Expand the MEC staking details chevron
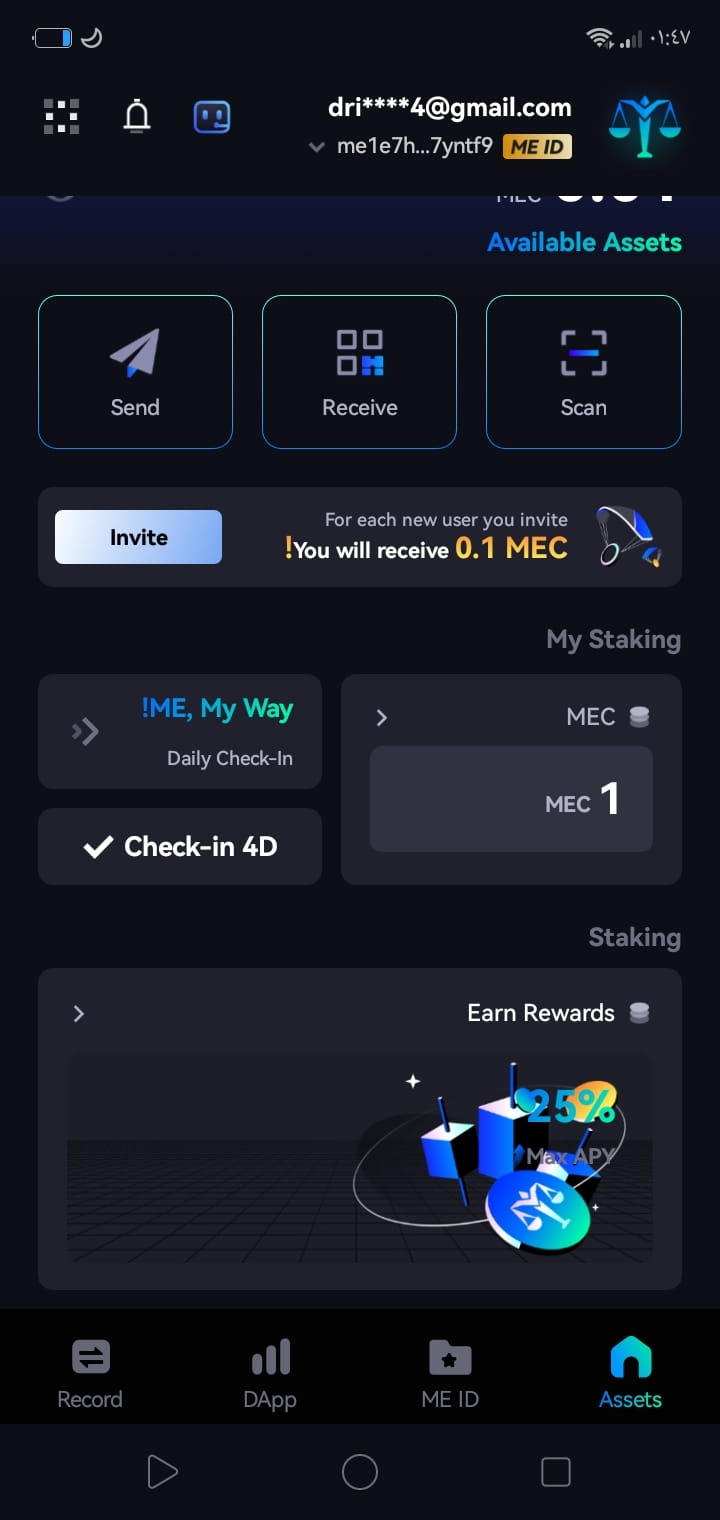720x1520 pixels. click(x=381, y=716)
